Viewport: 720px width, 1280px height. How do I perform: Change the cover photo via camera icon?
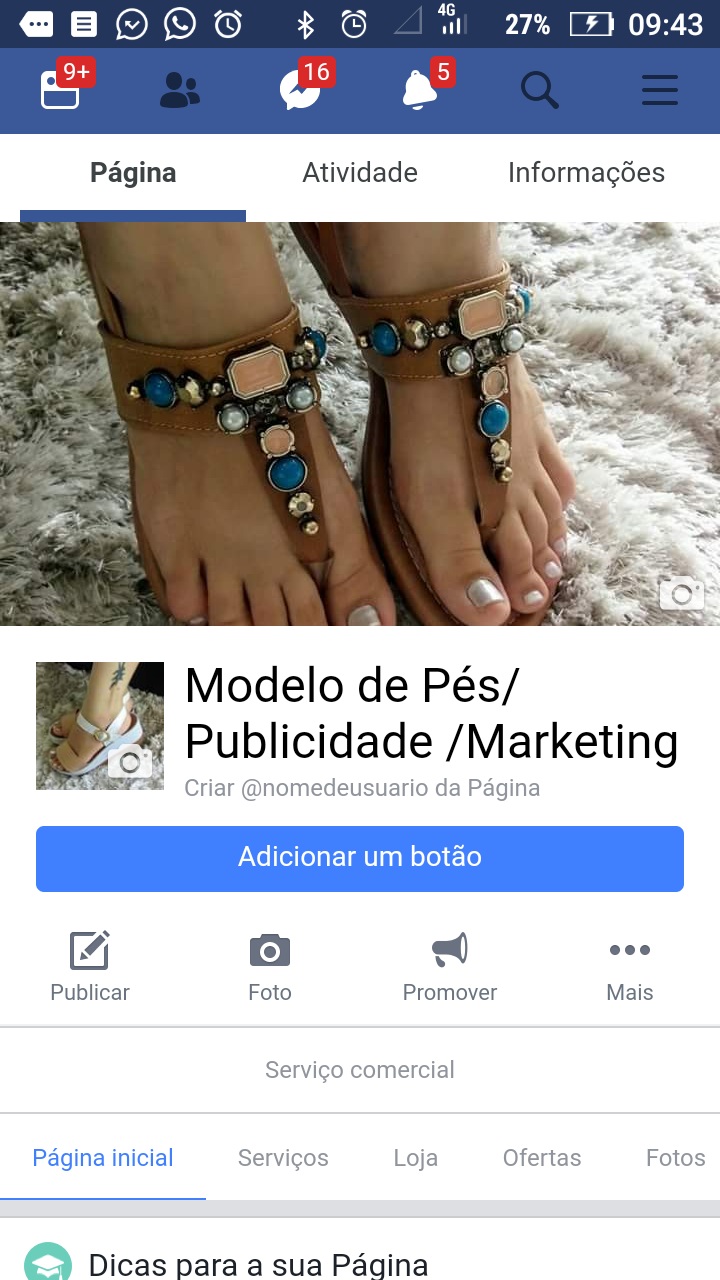(681, 594)
